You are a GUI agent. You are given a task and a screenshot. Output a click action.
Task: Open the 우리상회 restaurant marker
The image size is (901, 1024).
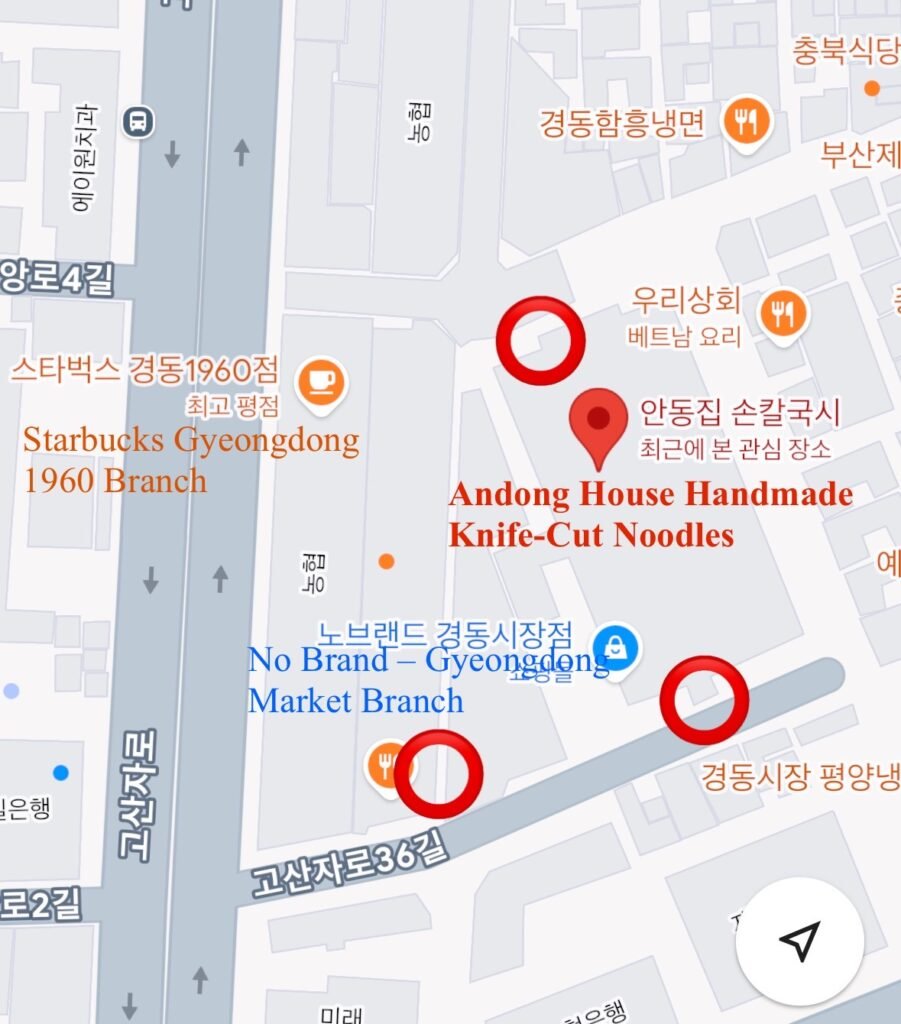point(783,314)
